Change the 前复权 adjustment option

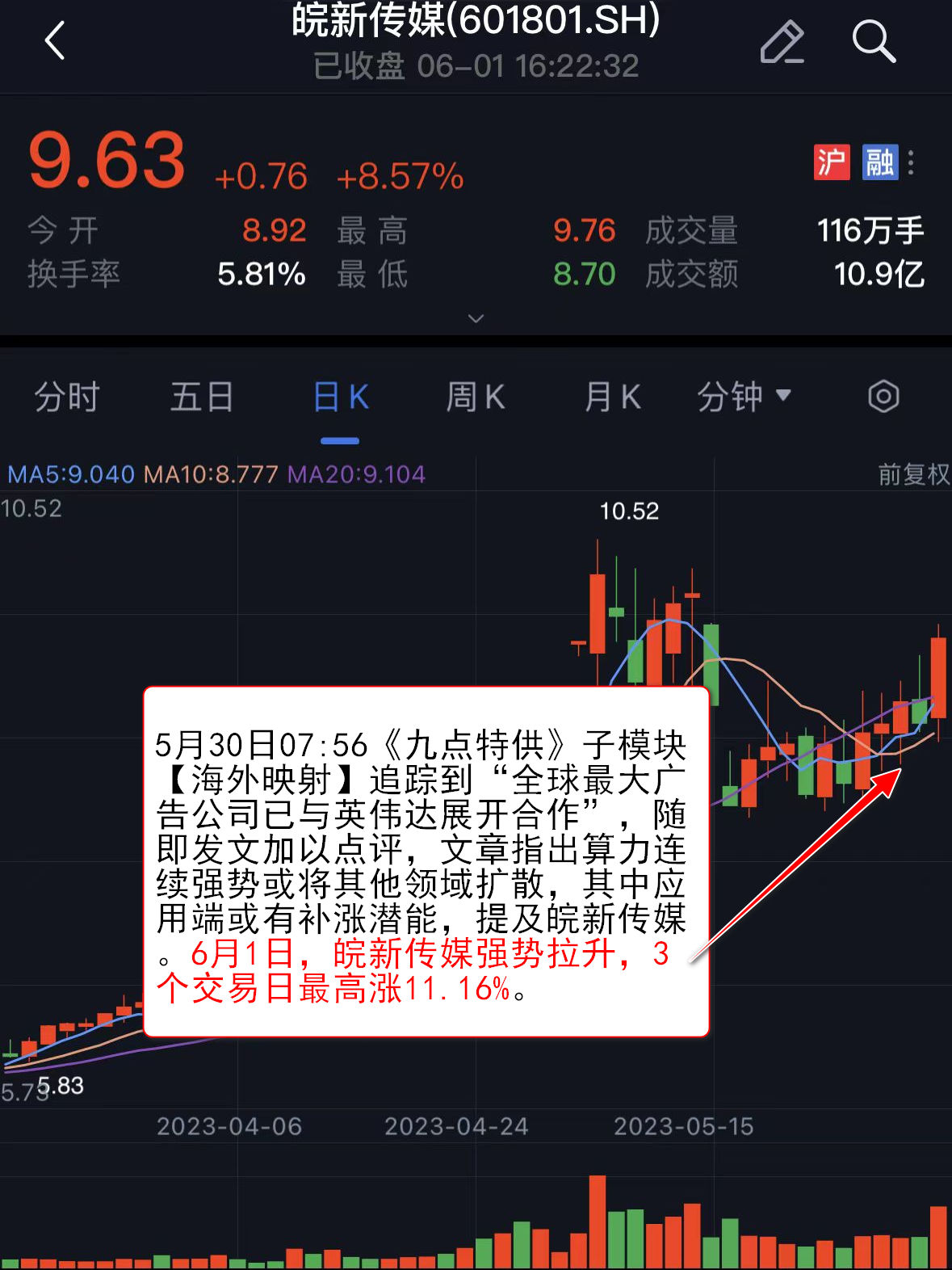(913, 474)
